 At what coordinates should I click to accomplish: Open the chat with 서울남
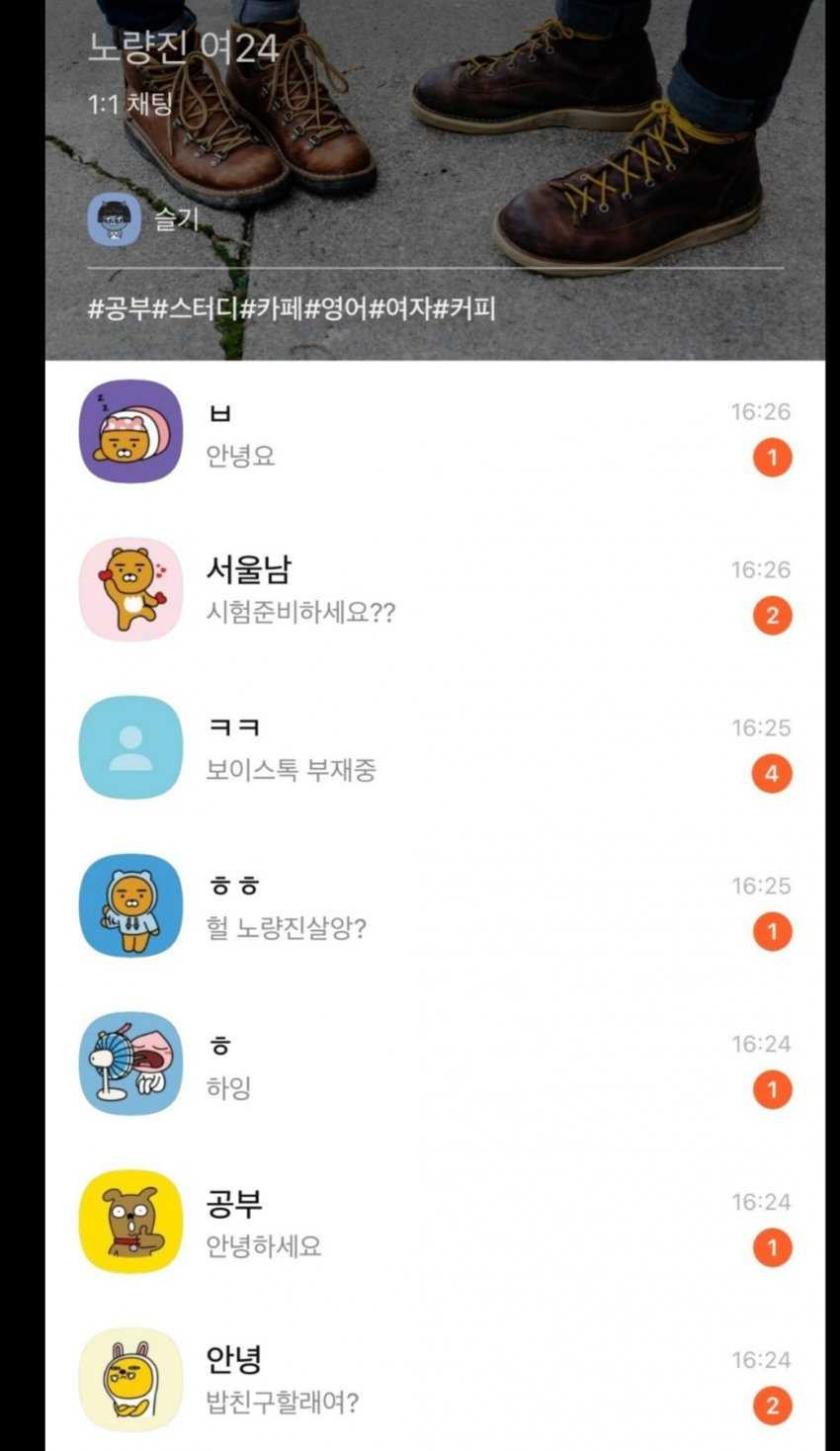[x=395, y=589]
